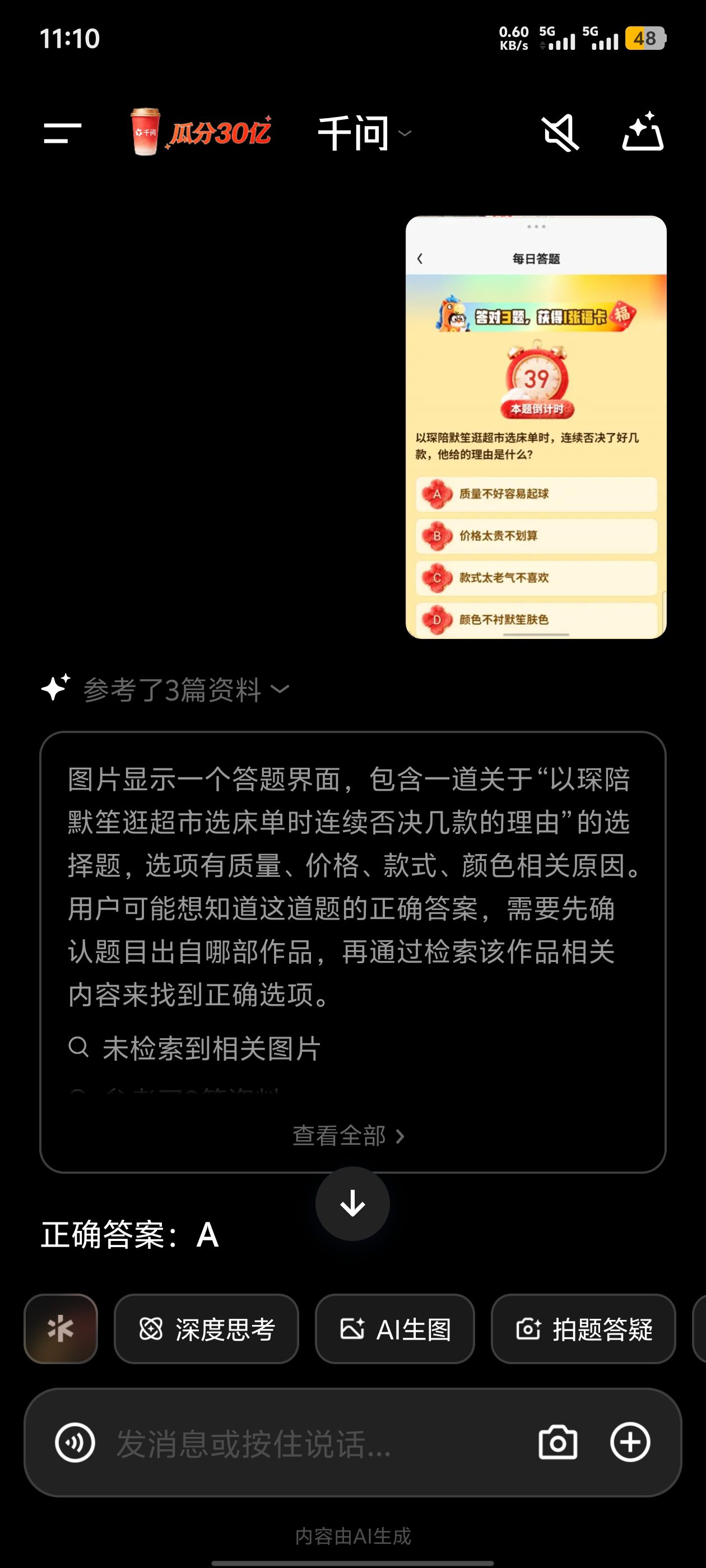Open the sent quiz screenshot image
Viewport: 706px width, 1568px height.
pyautogui.click(x=536, y=427)
